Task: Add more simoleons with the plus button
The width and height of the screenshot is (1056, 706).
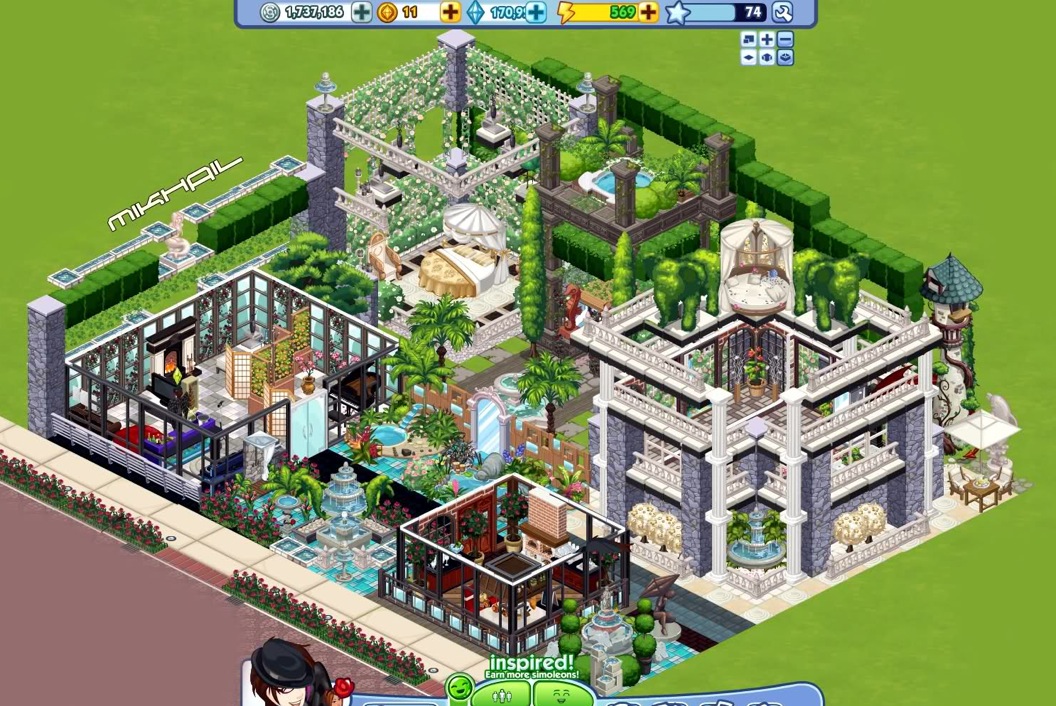Action: (x=362, y=12)
